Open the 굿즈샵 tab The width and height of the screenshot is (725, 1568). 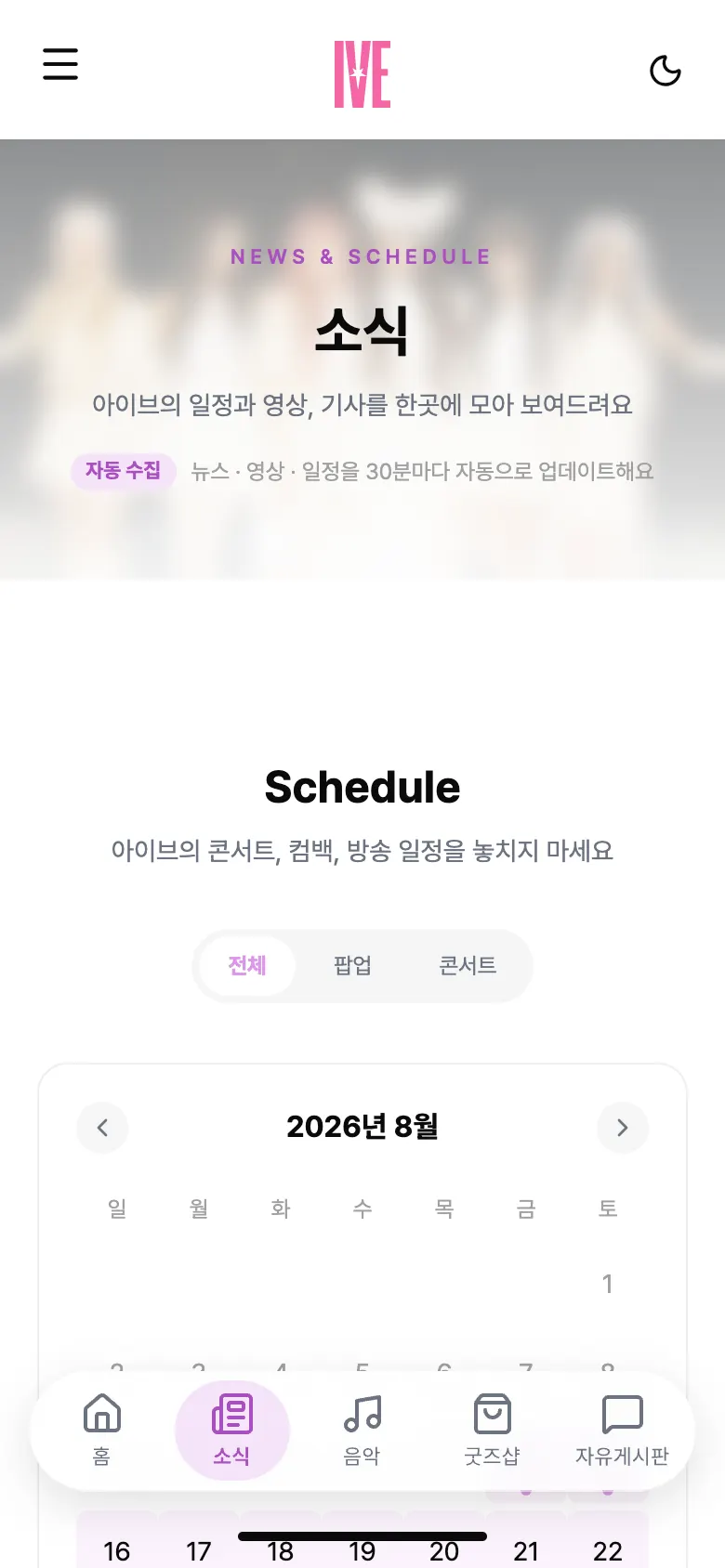pos(492,1431)
